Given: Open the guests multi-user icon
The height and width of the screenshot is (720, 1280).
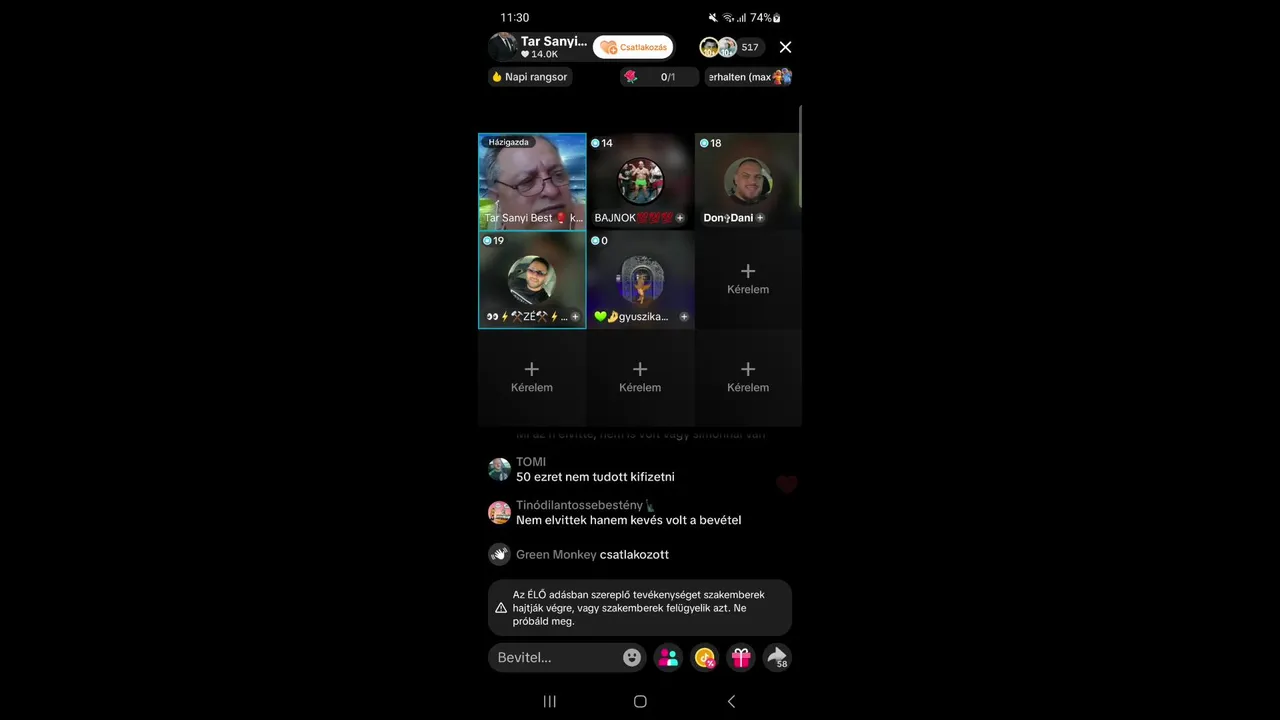Looking at the screenshot, I should point(669,657).
